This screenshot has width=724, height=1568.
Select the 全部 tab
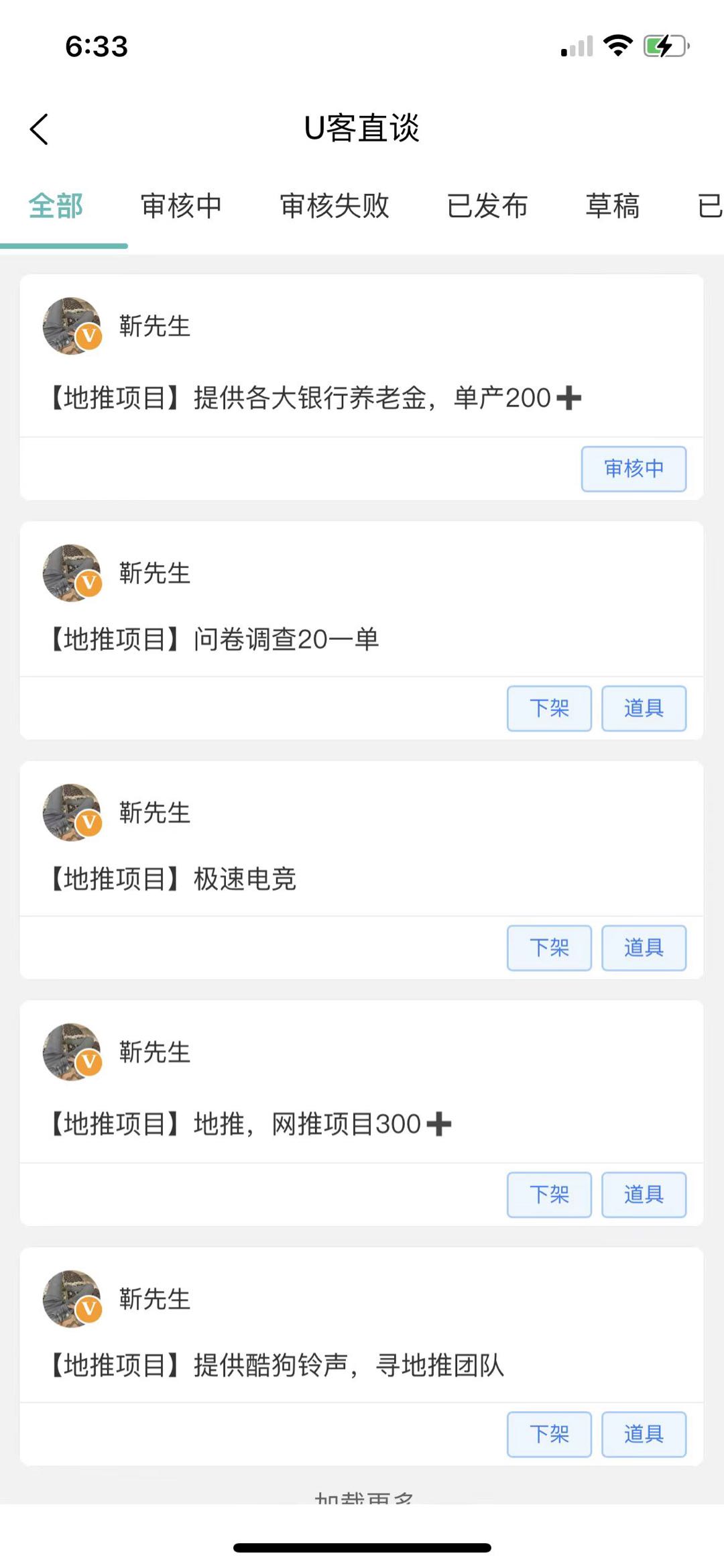click(x=56, y=206)
